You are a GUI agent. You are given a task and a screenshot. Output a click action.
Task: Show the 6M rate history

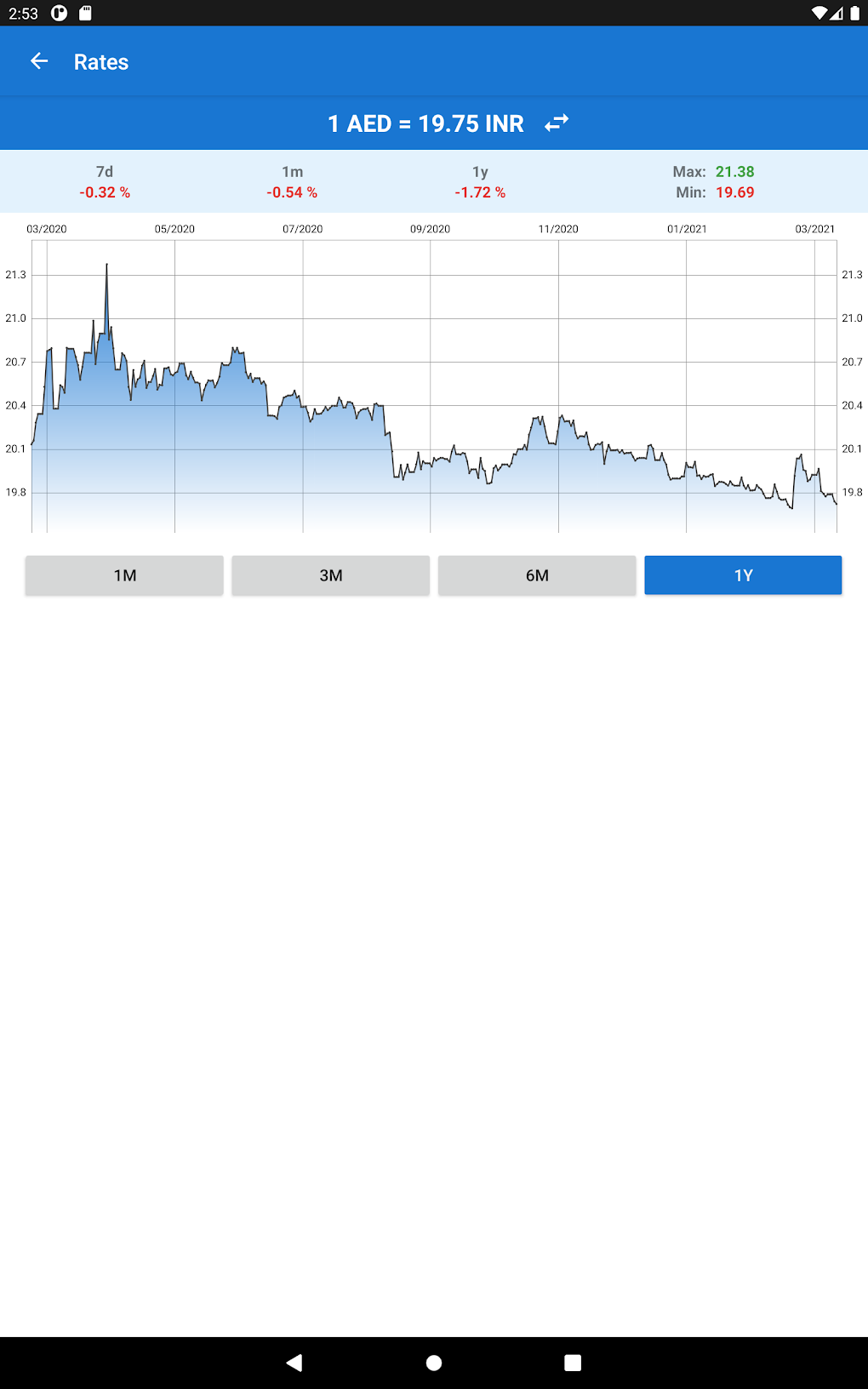[x=536, y=575]
